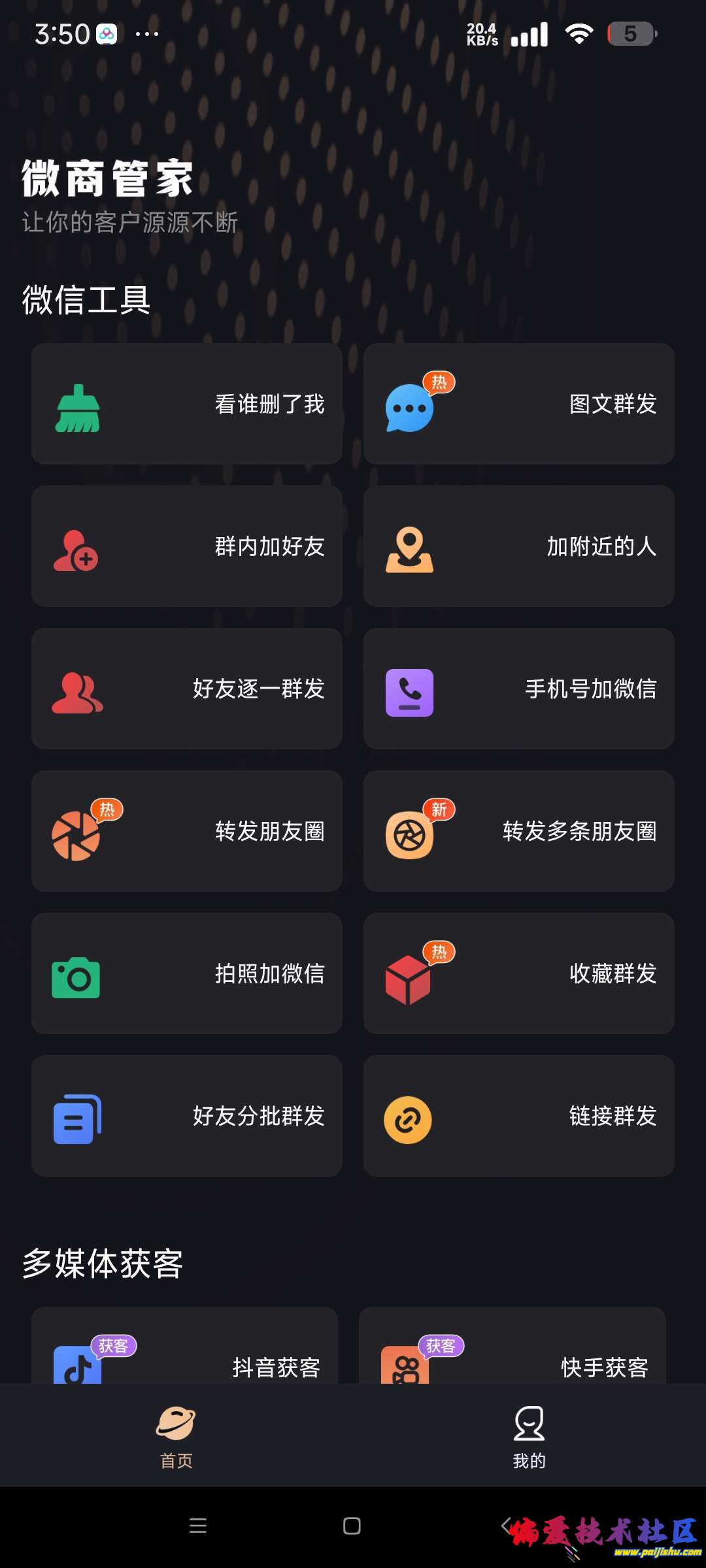This screenshot has height=1568, width=706.
Task: Click the 热 badge on 图文群发
Action: (x=439, y=383)
